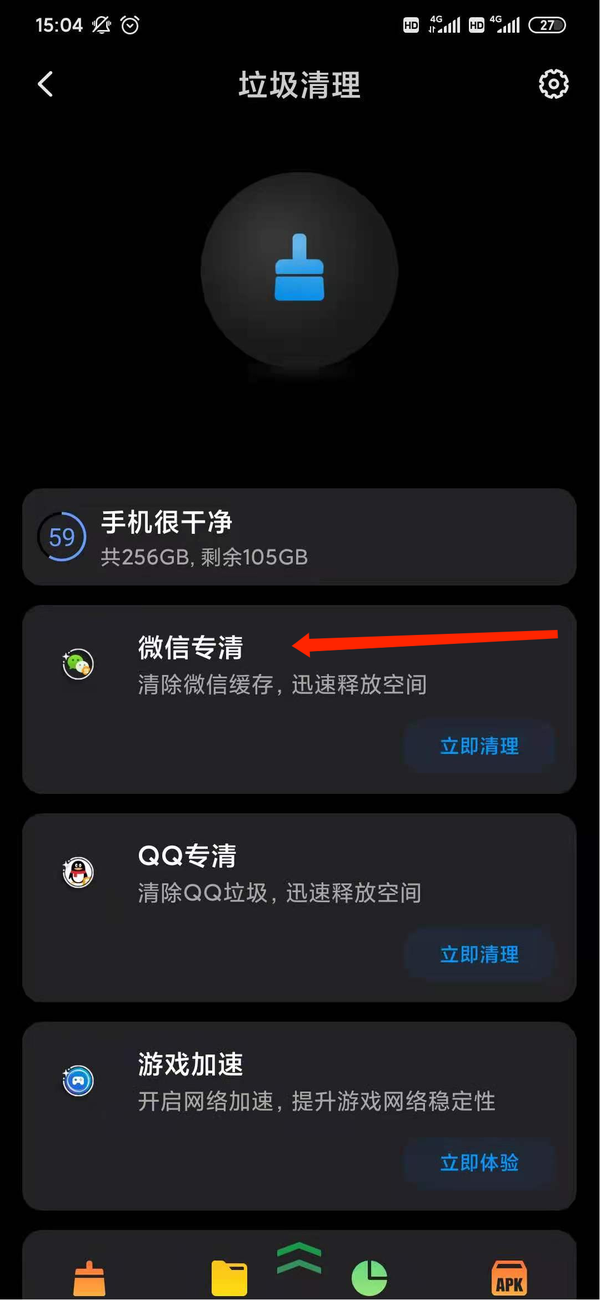
Task: Open the cleaner settings gear
Action: (x=553, y=84)
